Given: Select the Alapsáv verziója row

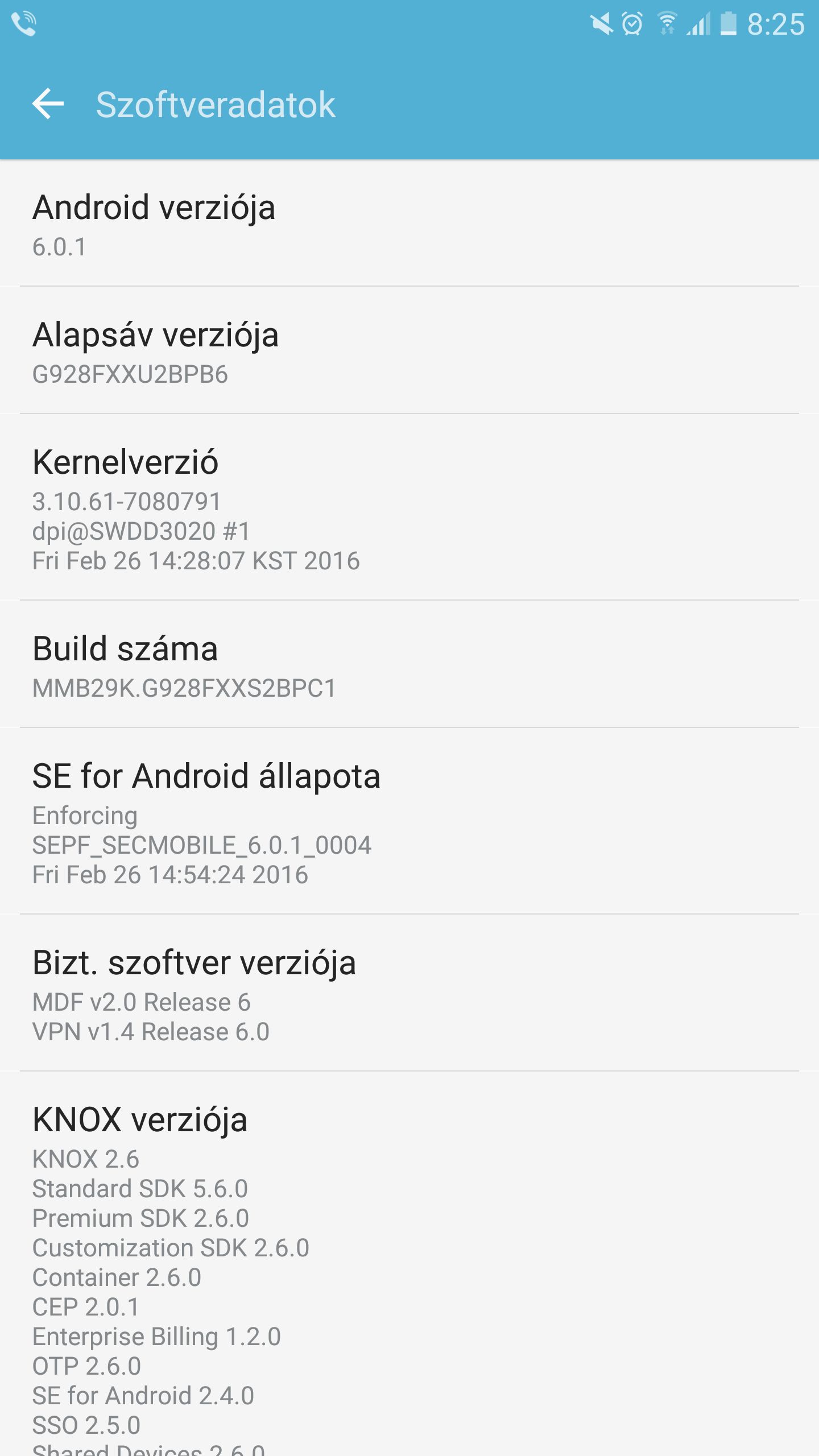Looking at the screenshot, I should [409, 350].
